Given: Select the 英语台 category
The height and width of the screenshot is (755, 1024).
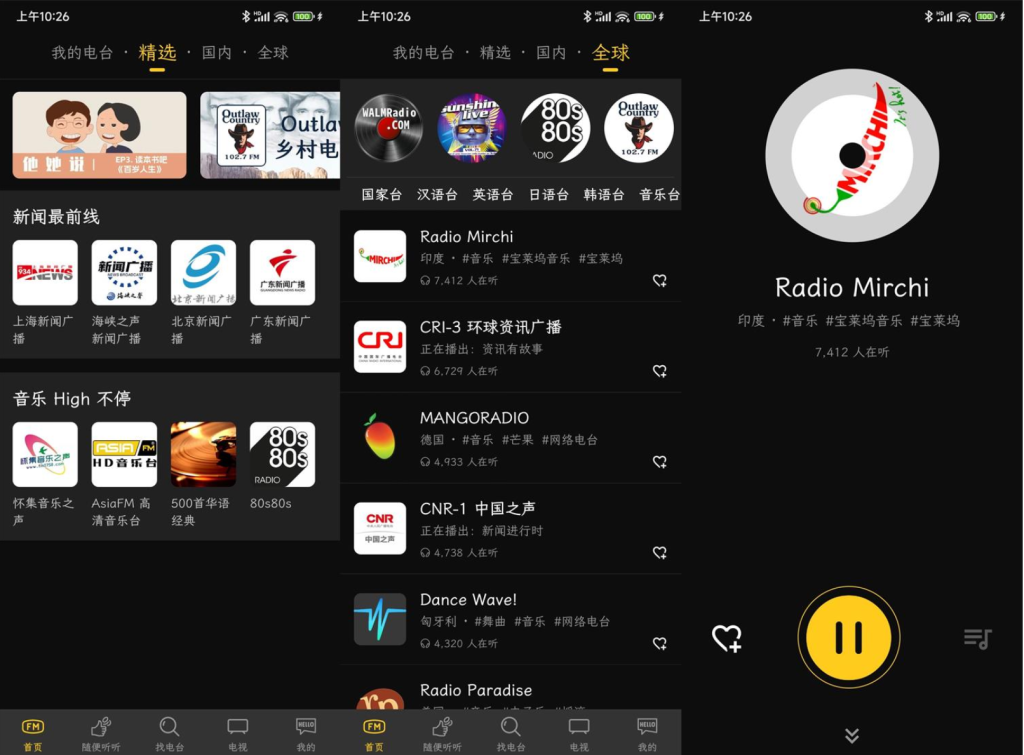Looking at the screenshot, I should [x=493, y=195].
